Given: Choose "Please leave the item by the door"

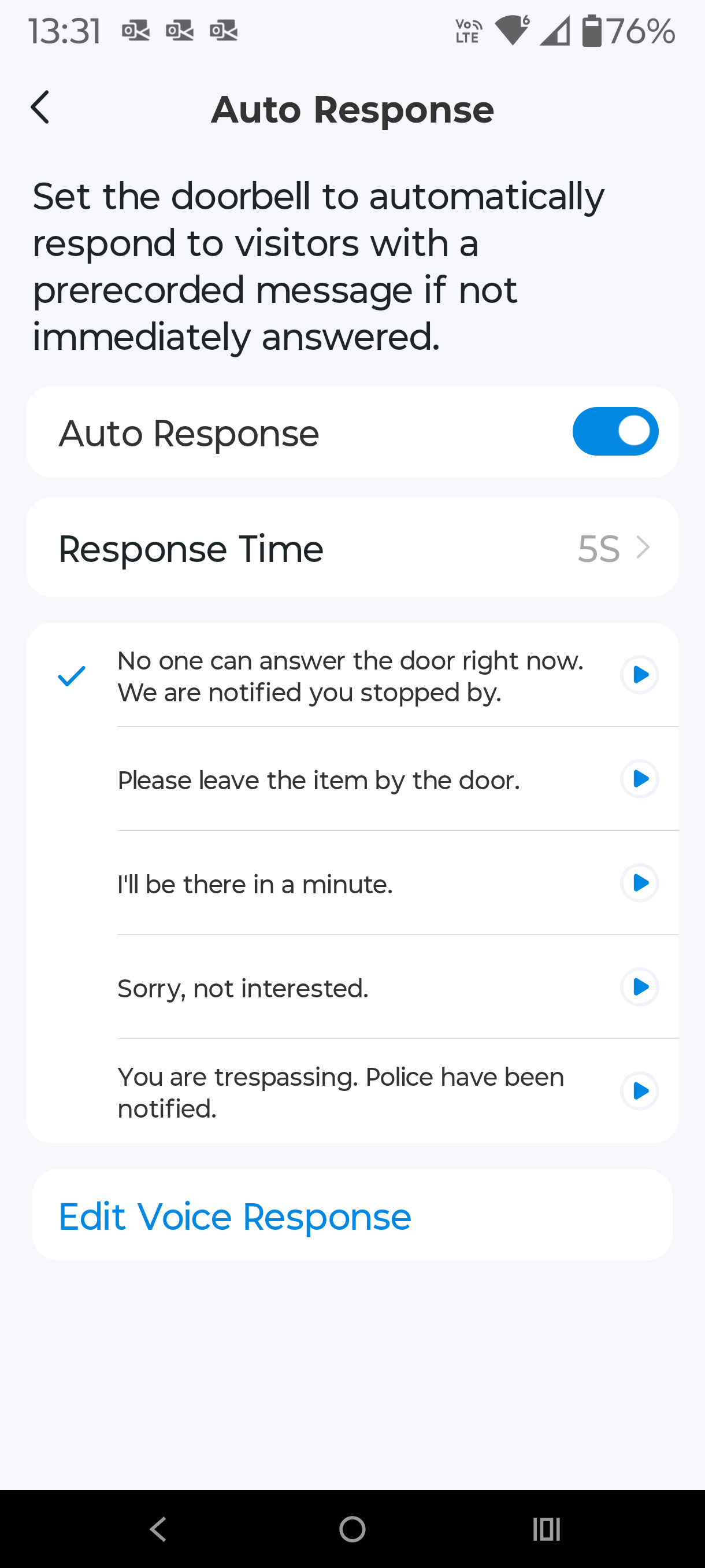Looking at the screenshot, I should coord(319,781).
